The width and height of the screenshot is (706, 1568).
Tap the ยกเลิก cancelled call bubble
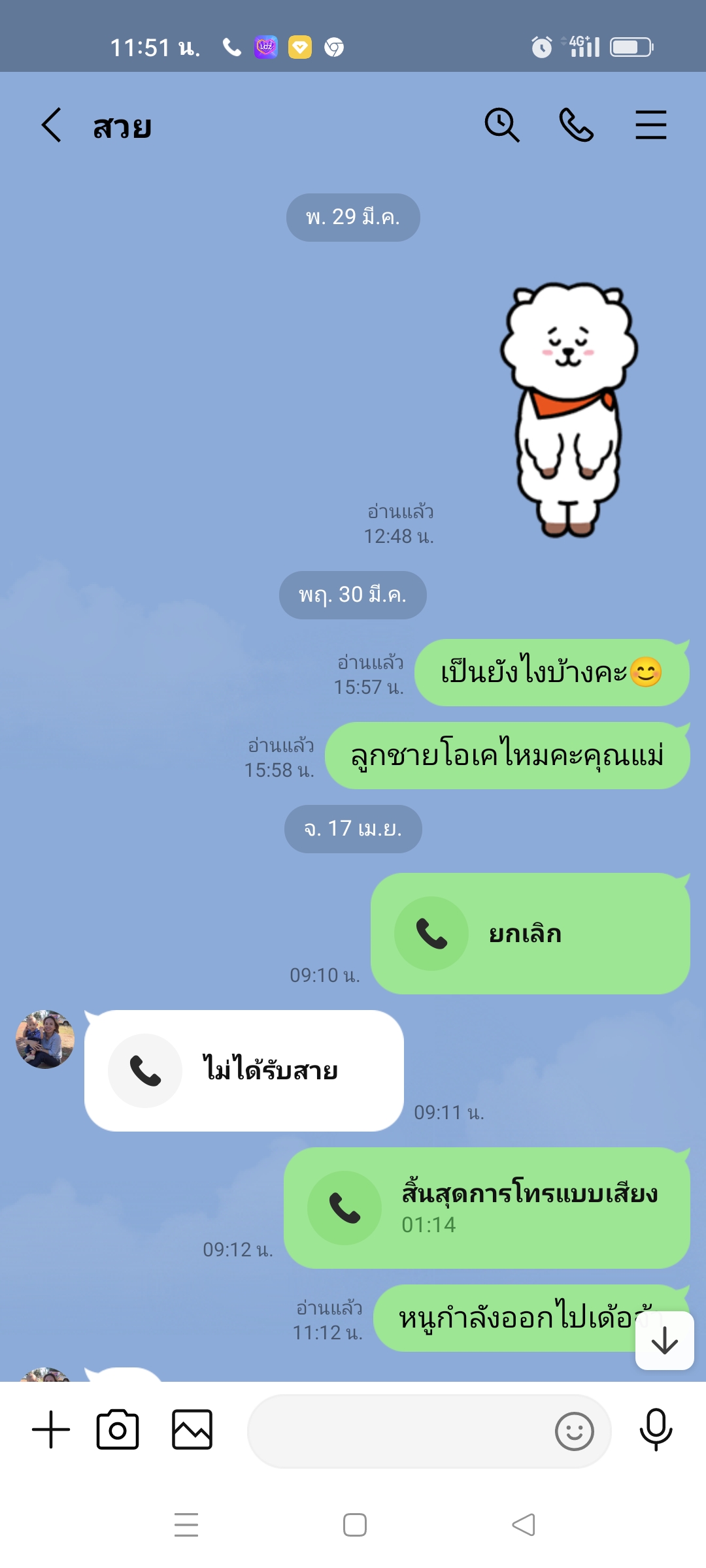click(x=530, y=934)
